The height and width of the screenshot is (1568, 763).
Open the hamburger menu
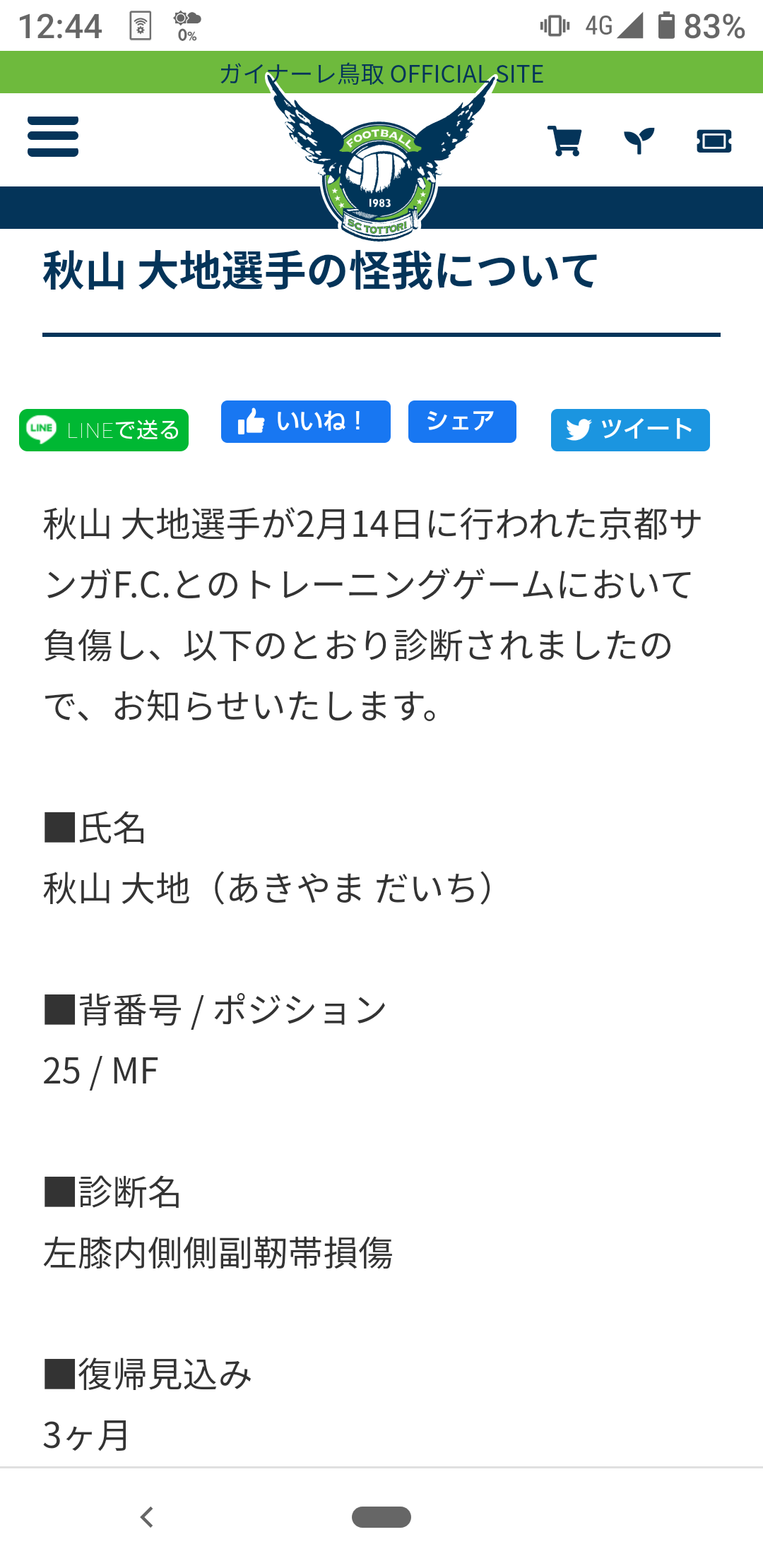click(x=53, y=137)
